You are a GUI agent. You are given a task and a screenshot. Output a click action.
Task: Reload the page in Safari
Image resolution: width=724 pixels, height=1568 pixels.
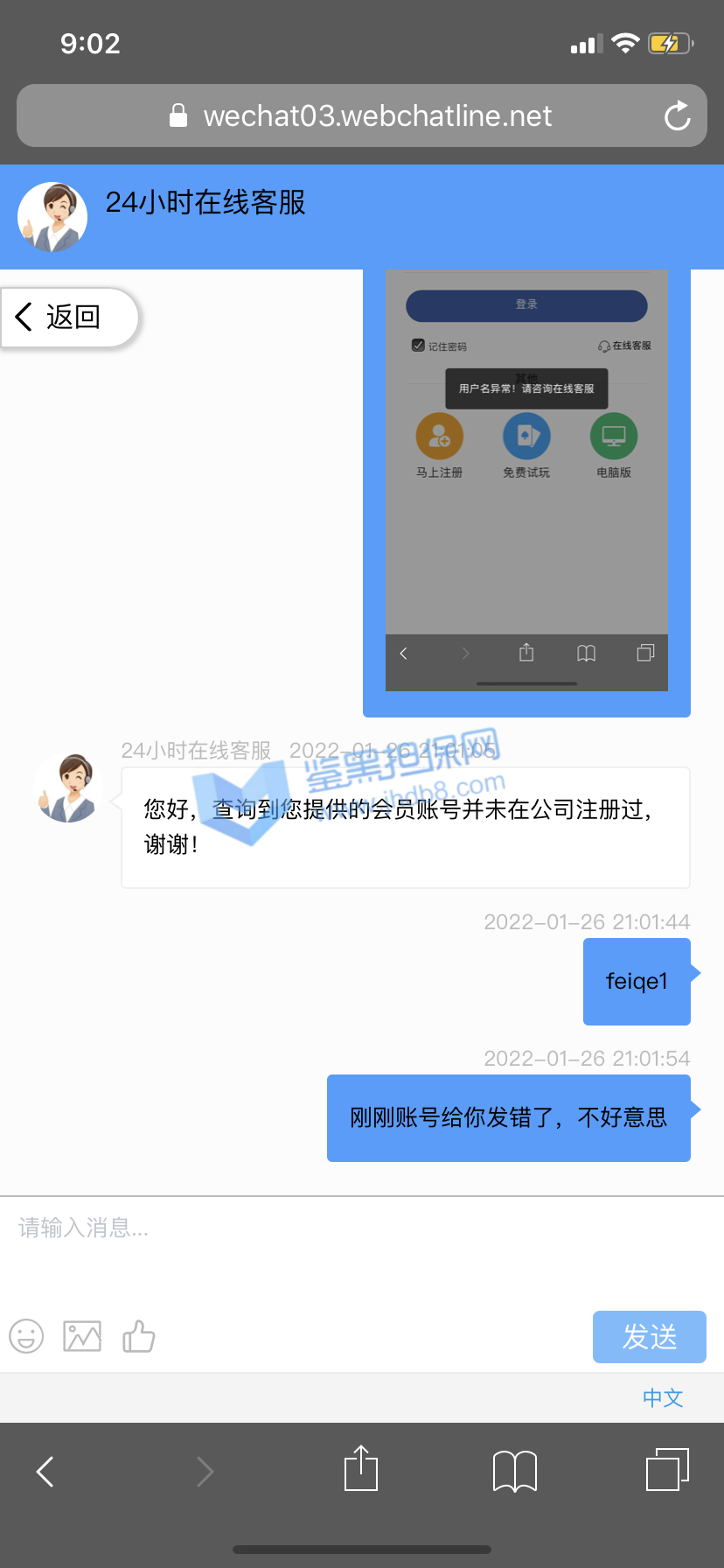click(677, 115)
